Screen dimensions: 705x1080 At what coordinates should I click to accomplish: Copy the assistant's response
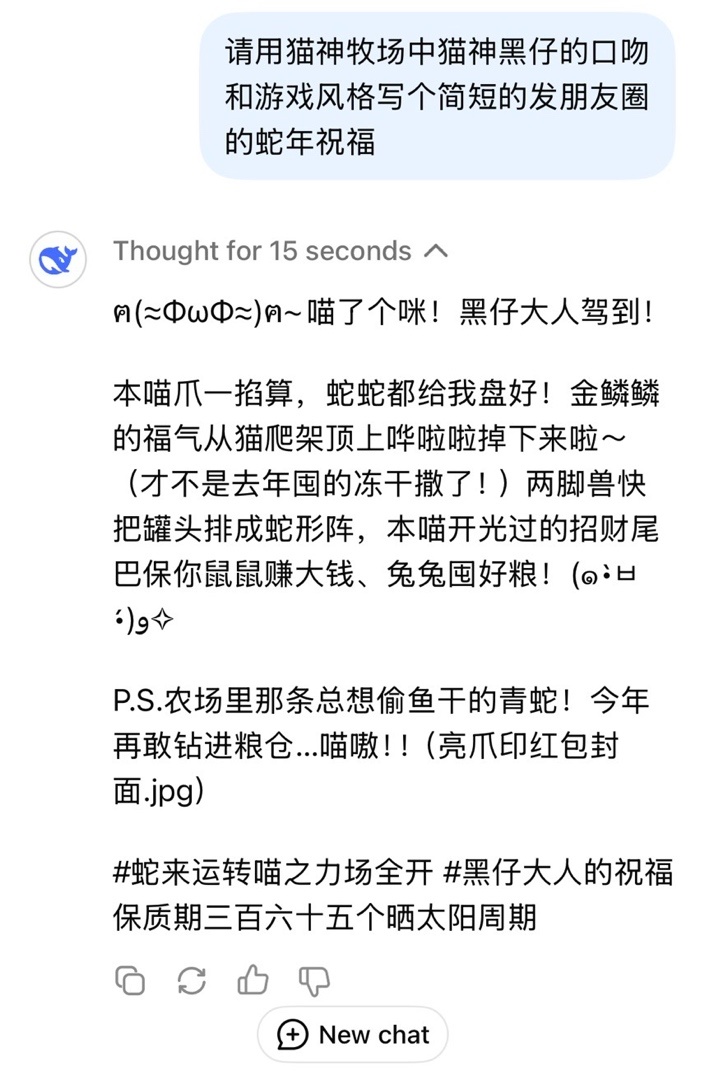point(130,981)
